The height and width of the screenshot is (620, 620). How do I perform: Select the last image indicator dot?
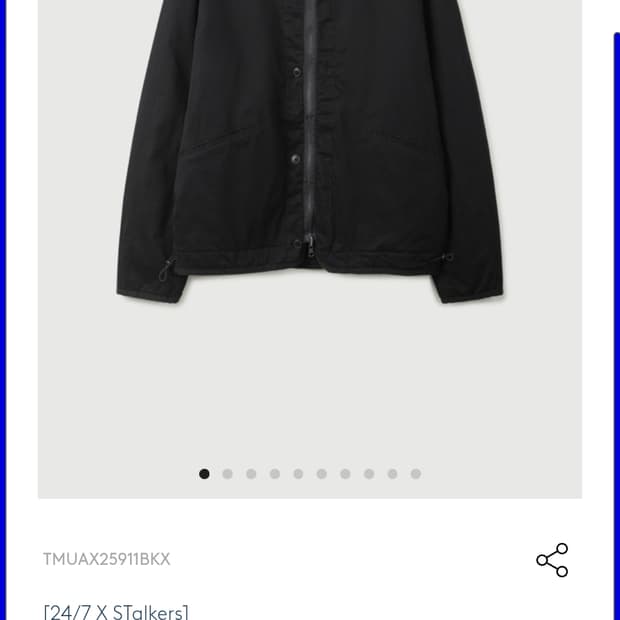point(416,474)
